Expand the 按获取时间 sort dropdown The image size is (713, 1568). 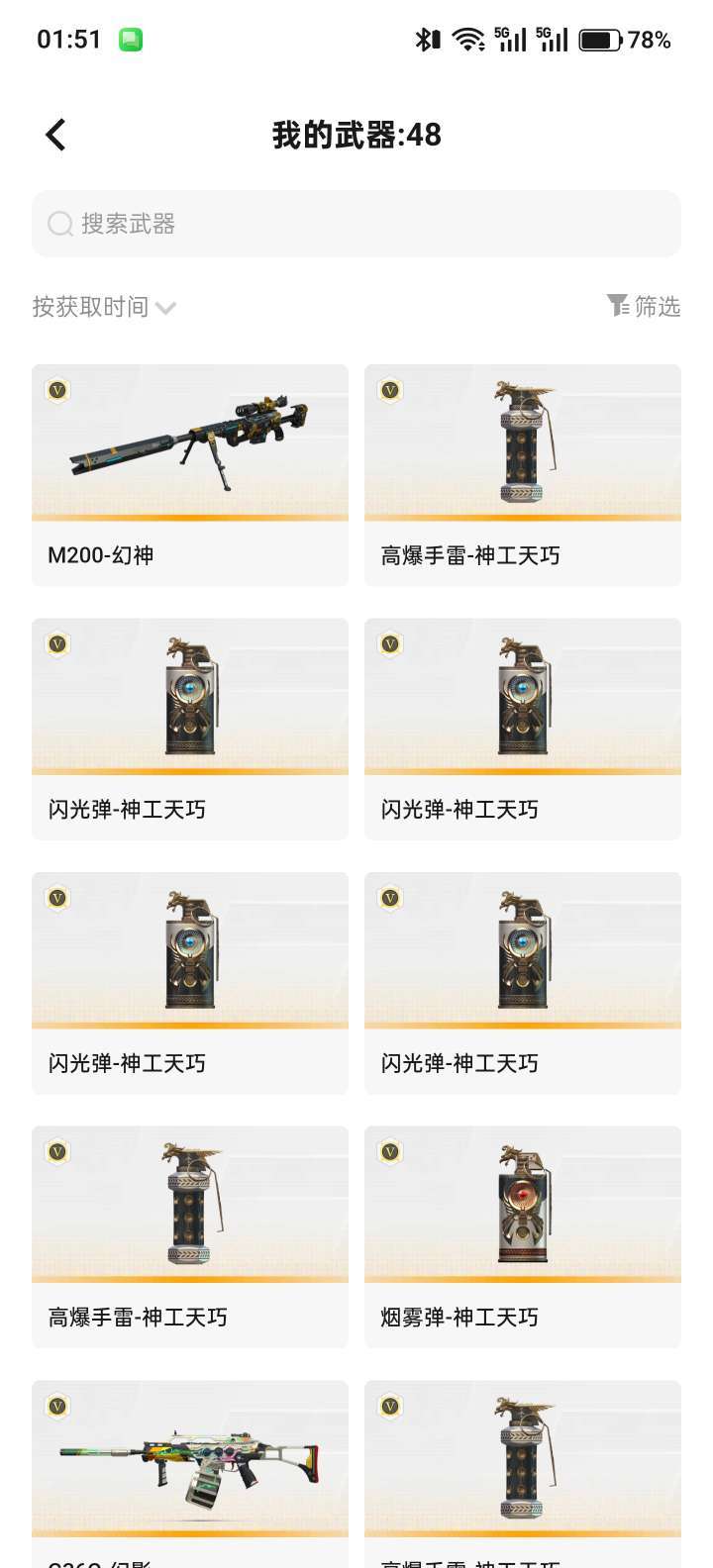click(x=104, y=307)
